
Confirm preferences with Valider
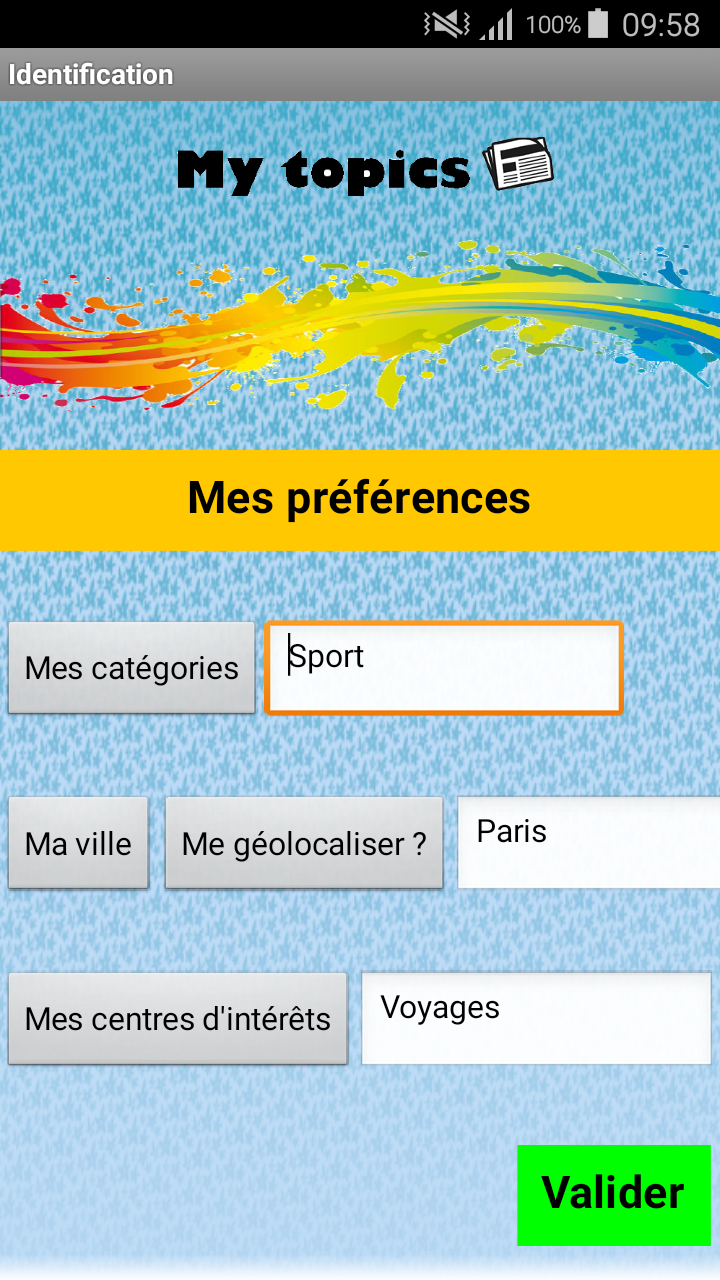click(x=613, y=1194)
